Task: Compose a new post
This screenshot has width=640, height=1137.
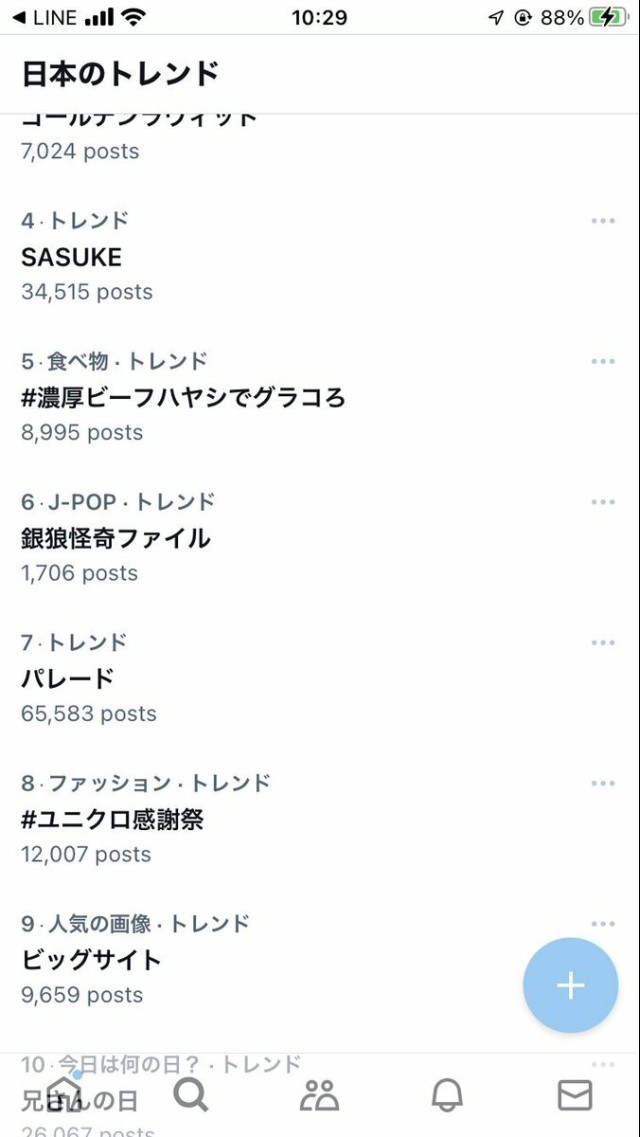Action: pos(570,985)
